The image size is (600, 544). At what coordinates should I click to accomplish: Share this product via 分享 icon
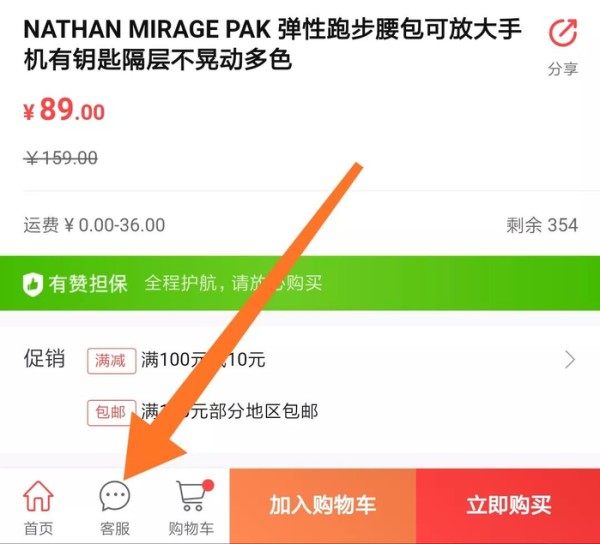coord(563,45)
